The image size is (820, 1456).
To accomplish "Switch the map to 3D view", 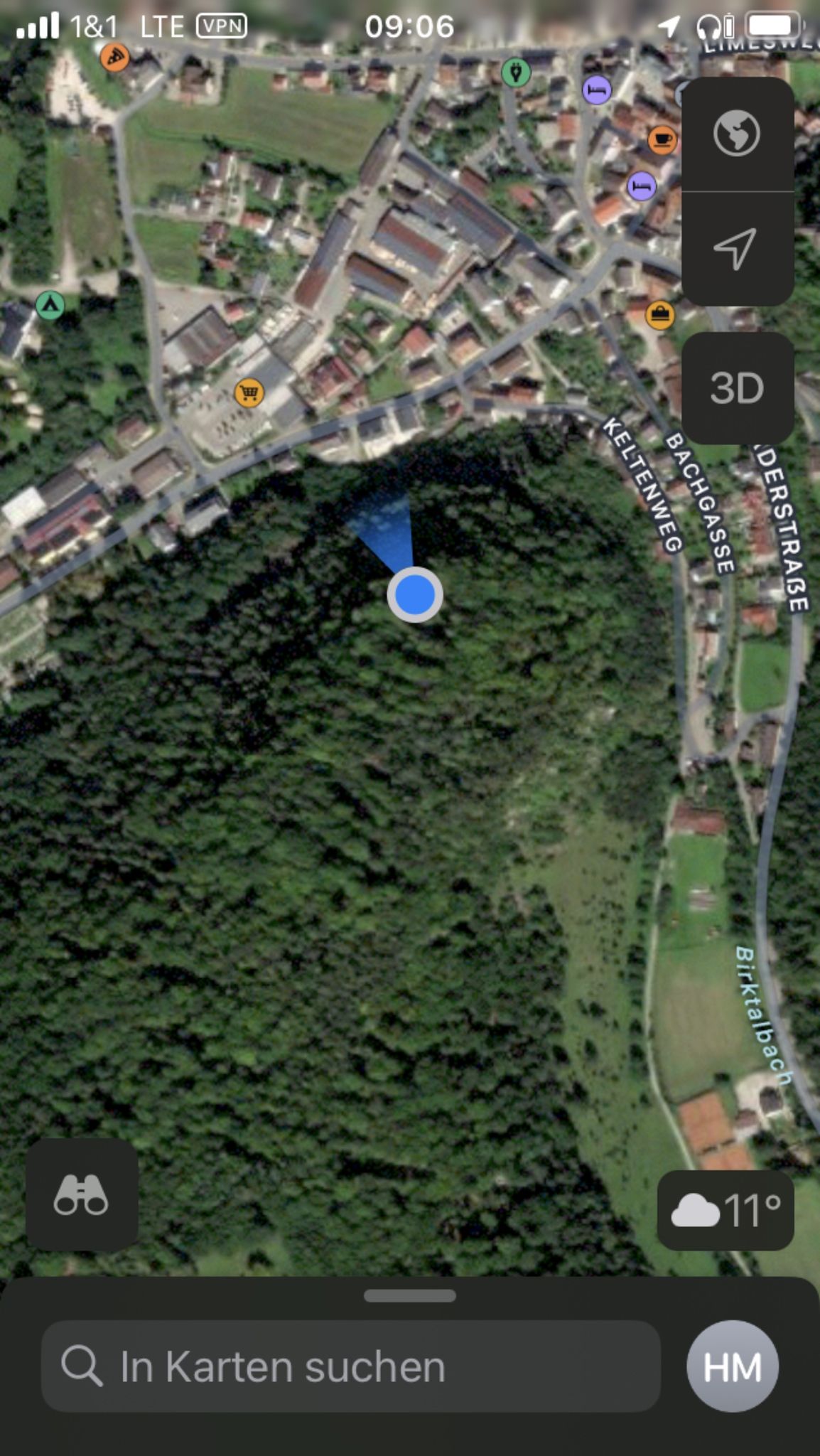I will (x=737, y=388).
